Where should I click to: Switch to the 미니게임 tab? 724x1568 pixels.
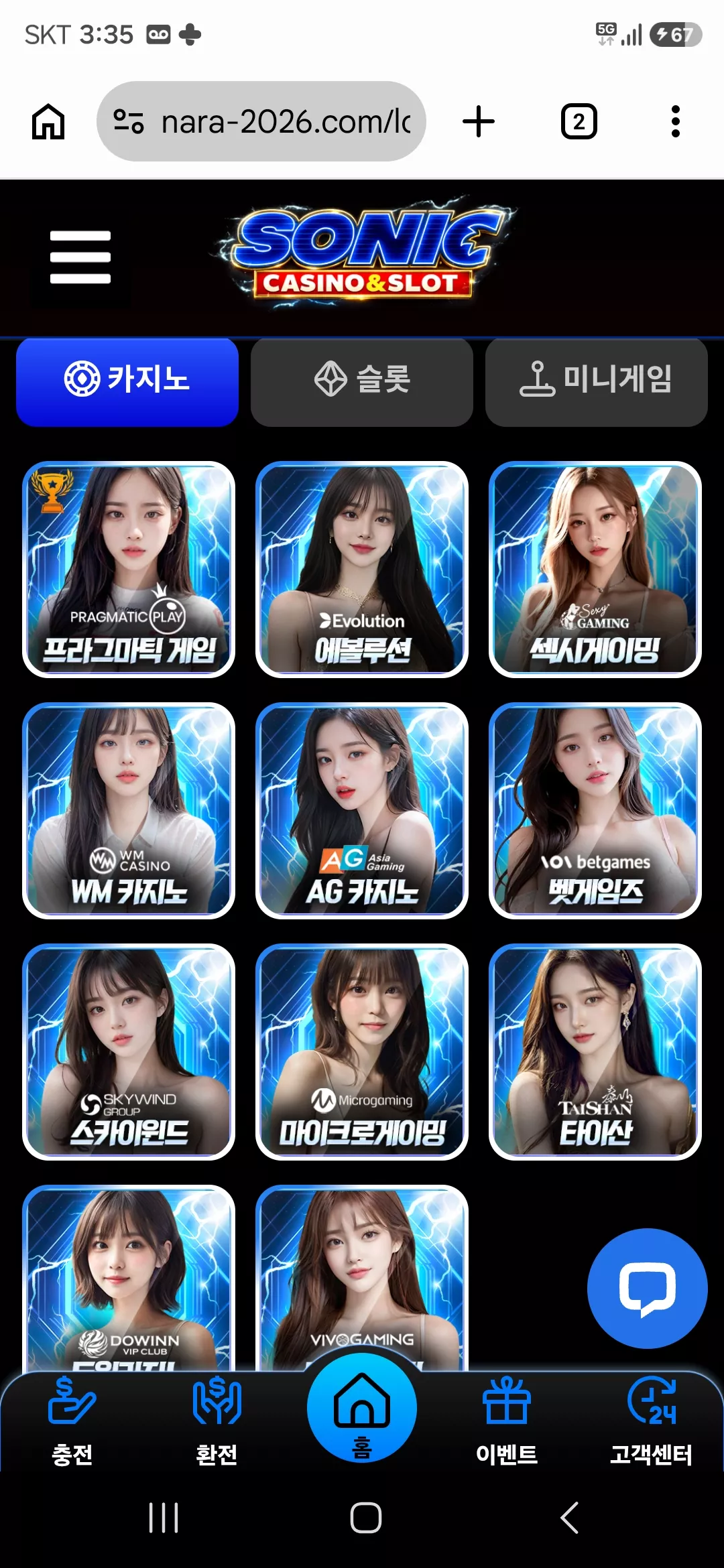pyautogui.click(x=597, y=381)
